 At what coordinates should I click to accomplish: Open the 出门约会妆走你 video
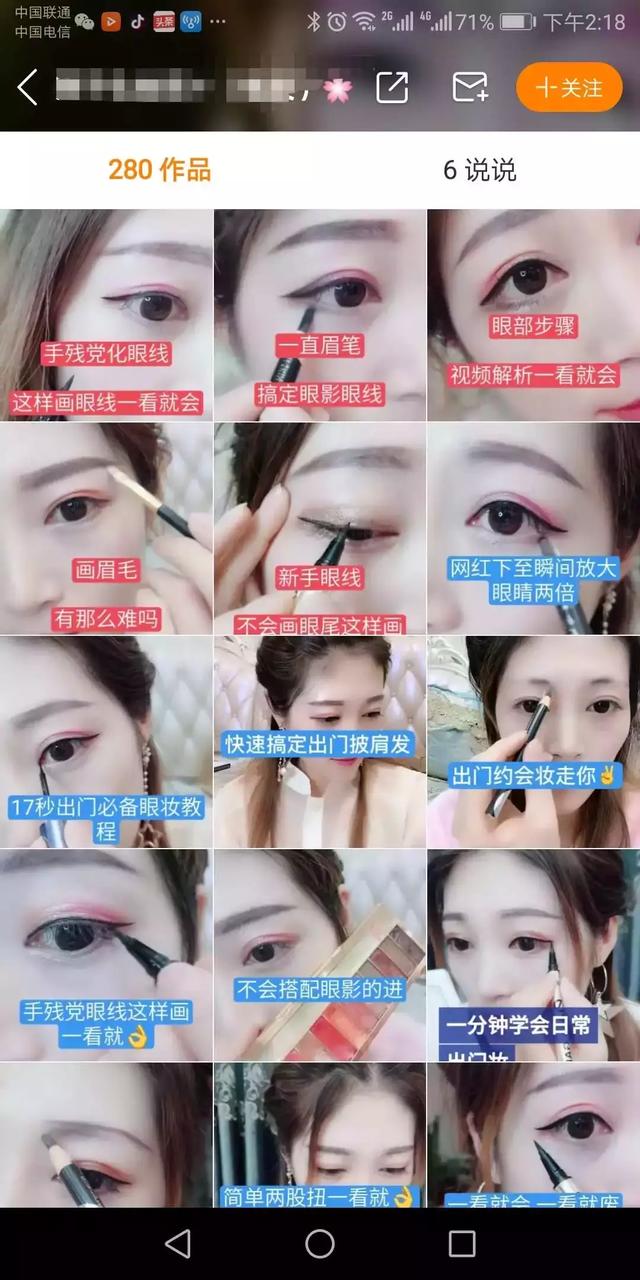[x=534, y=742]
